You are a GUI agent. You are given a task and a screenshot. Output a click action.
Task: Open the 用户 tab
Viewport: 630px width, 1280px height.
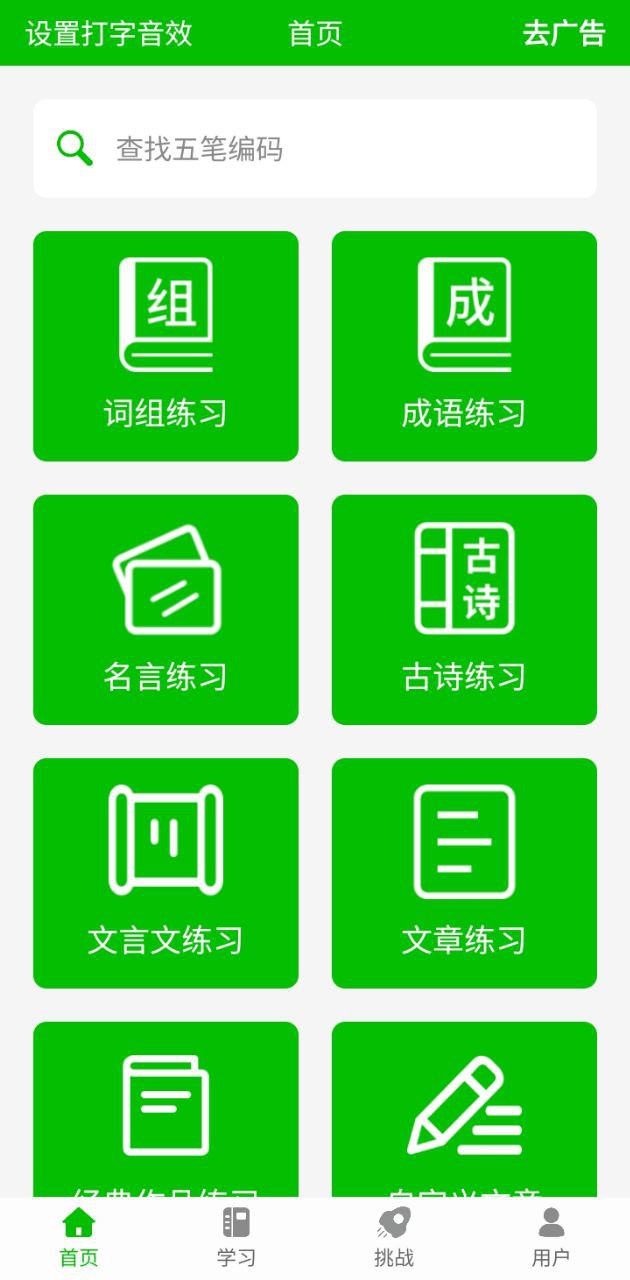[x=551, y=1238]
